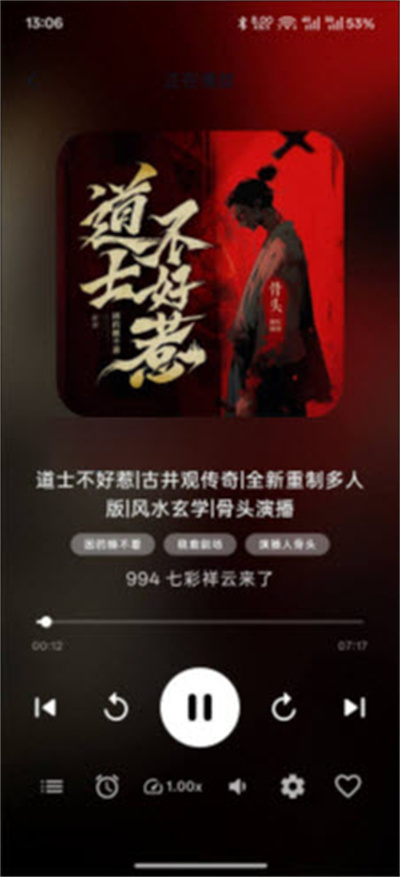Rewind a few seconds
This screenshot has height=877, width=400.
(116, 708)
